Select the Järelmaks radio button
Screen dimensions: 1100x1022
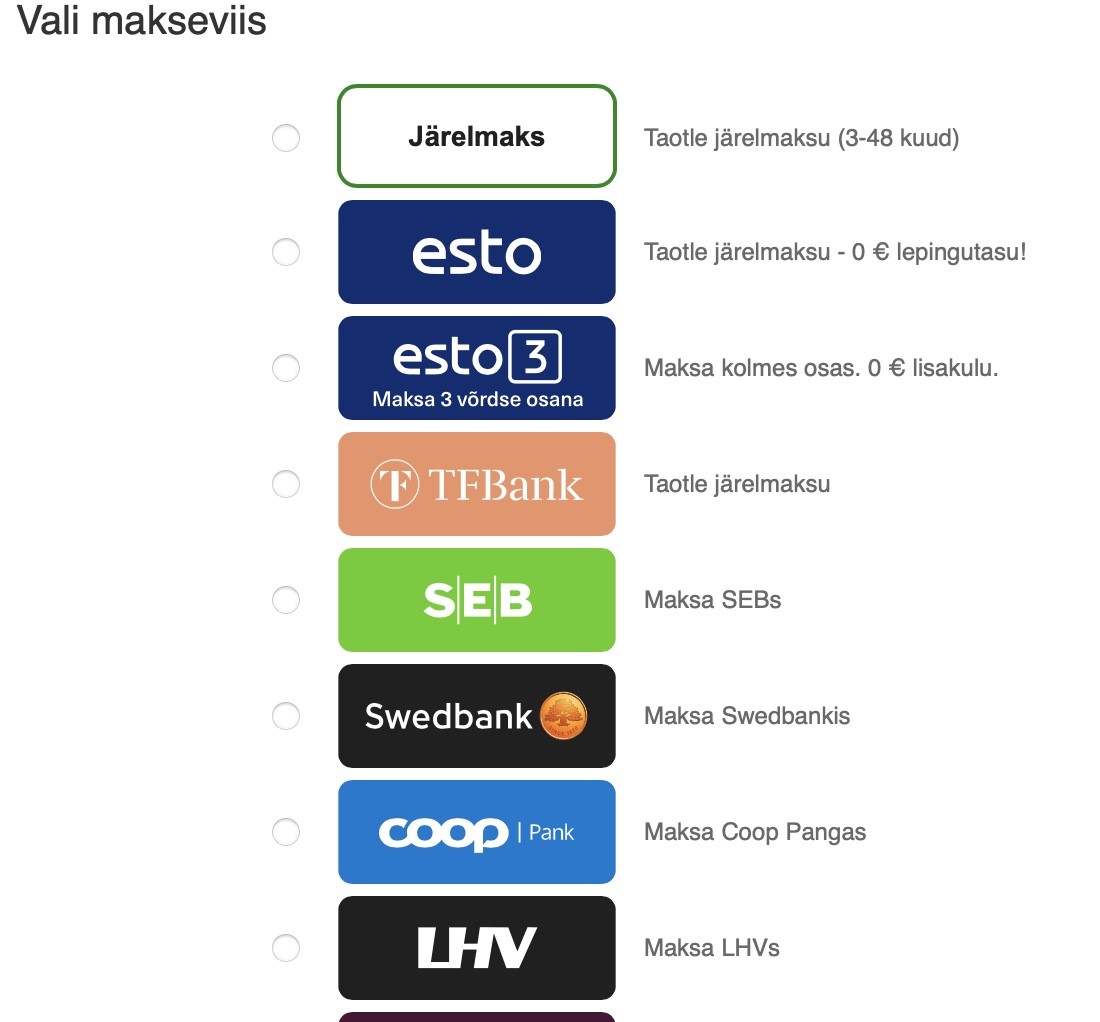pyautogui.click(x=286, y=137)
